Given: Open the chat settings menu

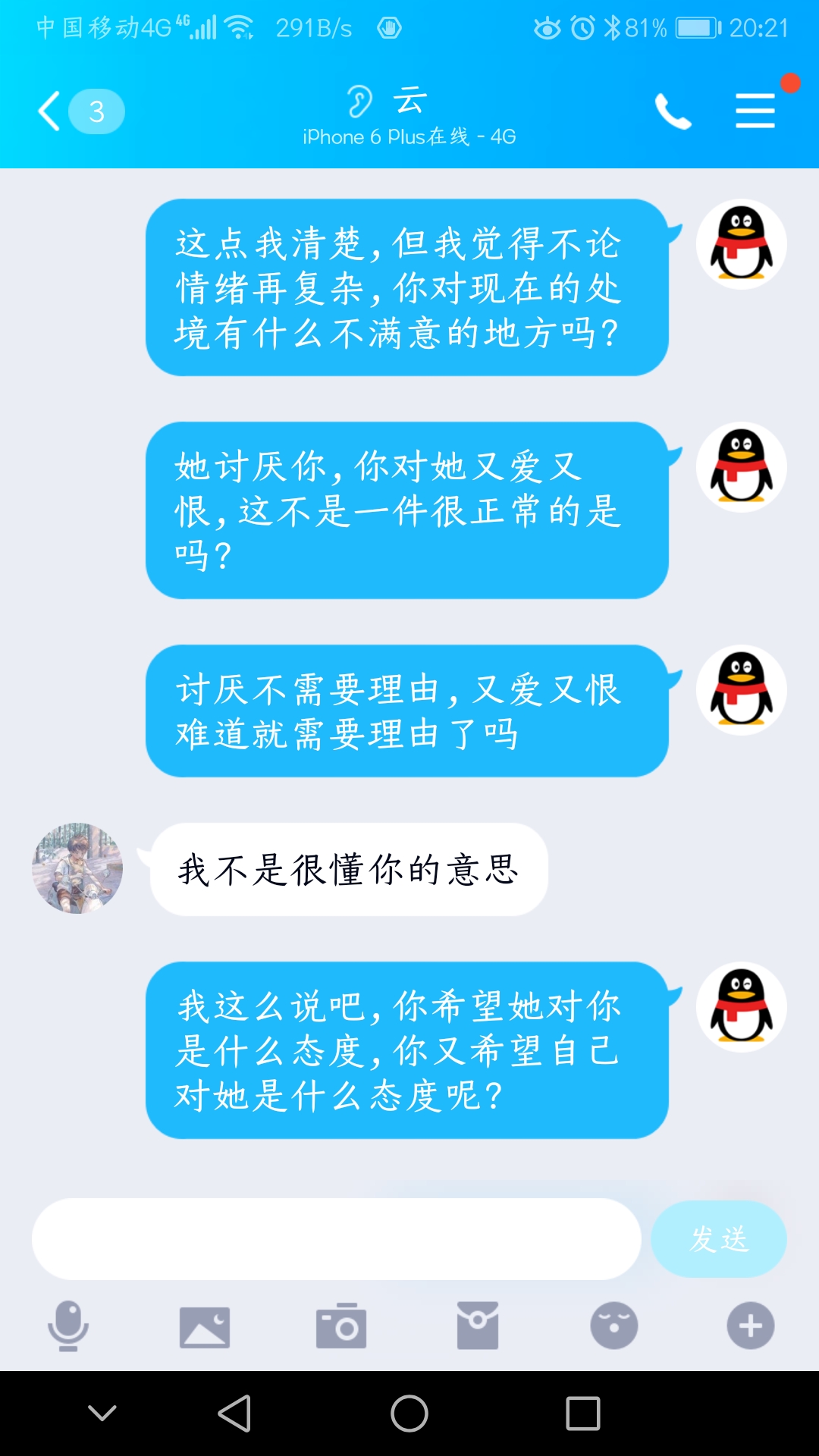Looking at the screenshot, I should point(755,111).
